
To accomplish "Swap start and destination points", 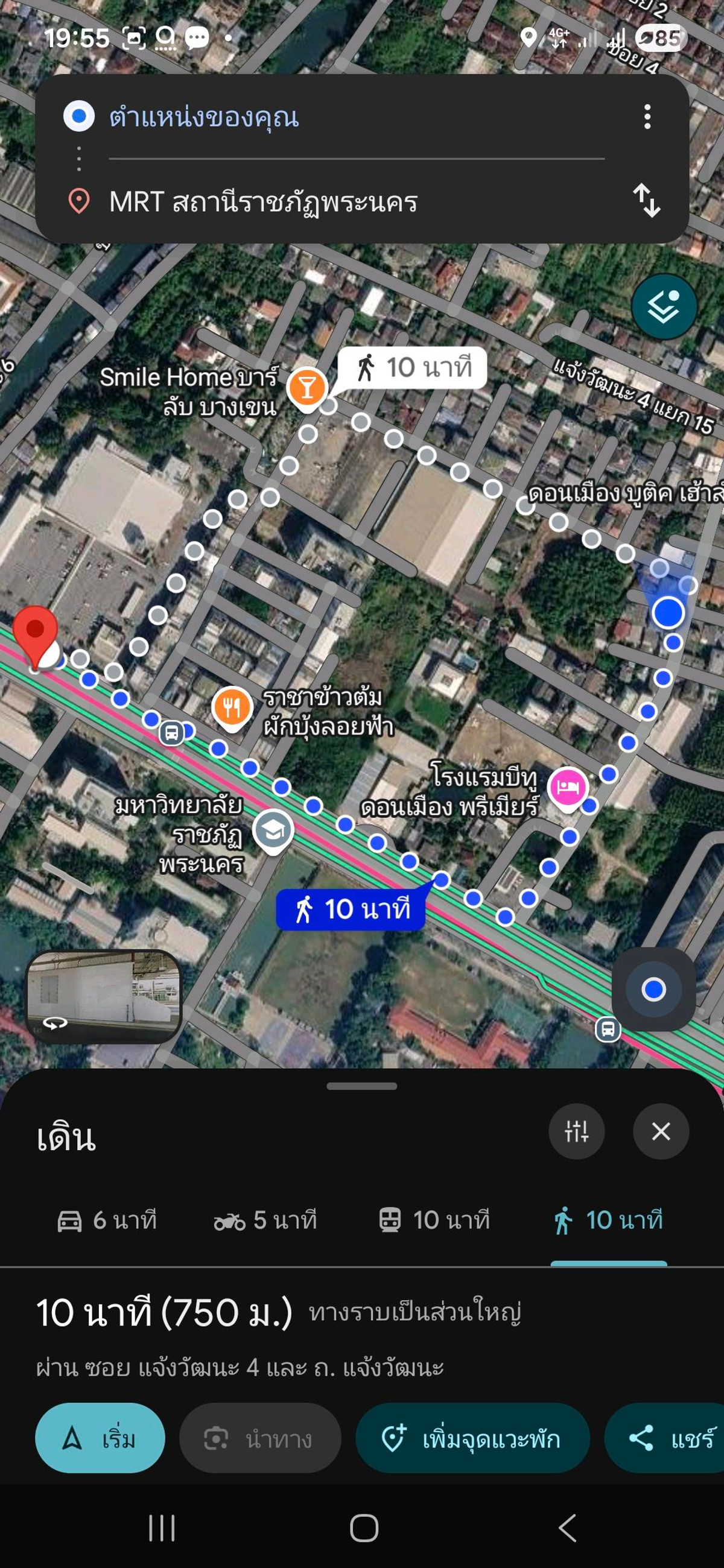I will [x=646, y=200].
